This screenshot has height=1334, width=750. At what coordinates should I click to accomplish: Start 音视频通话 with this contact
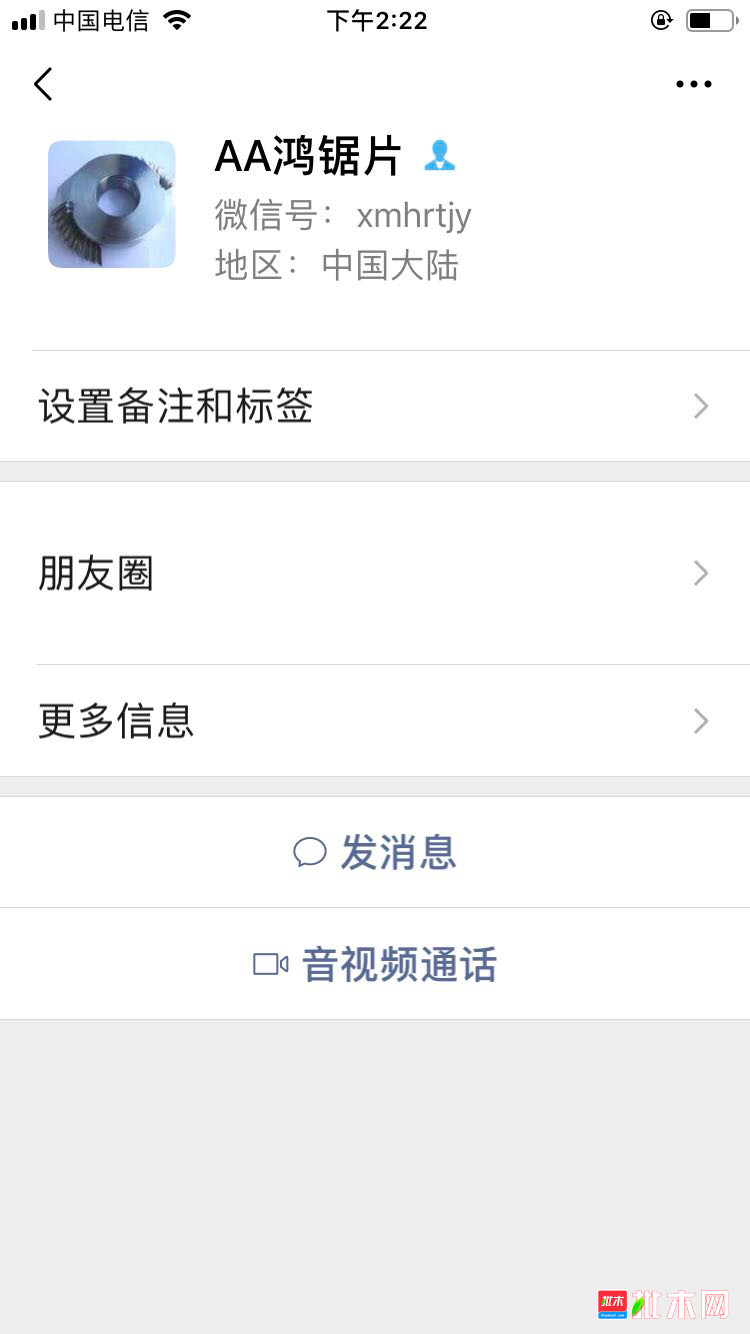(x=375, y=965)
